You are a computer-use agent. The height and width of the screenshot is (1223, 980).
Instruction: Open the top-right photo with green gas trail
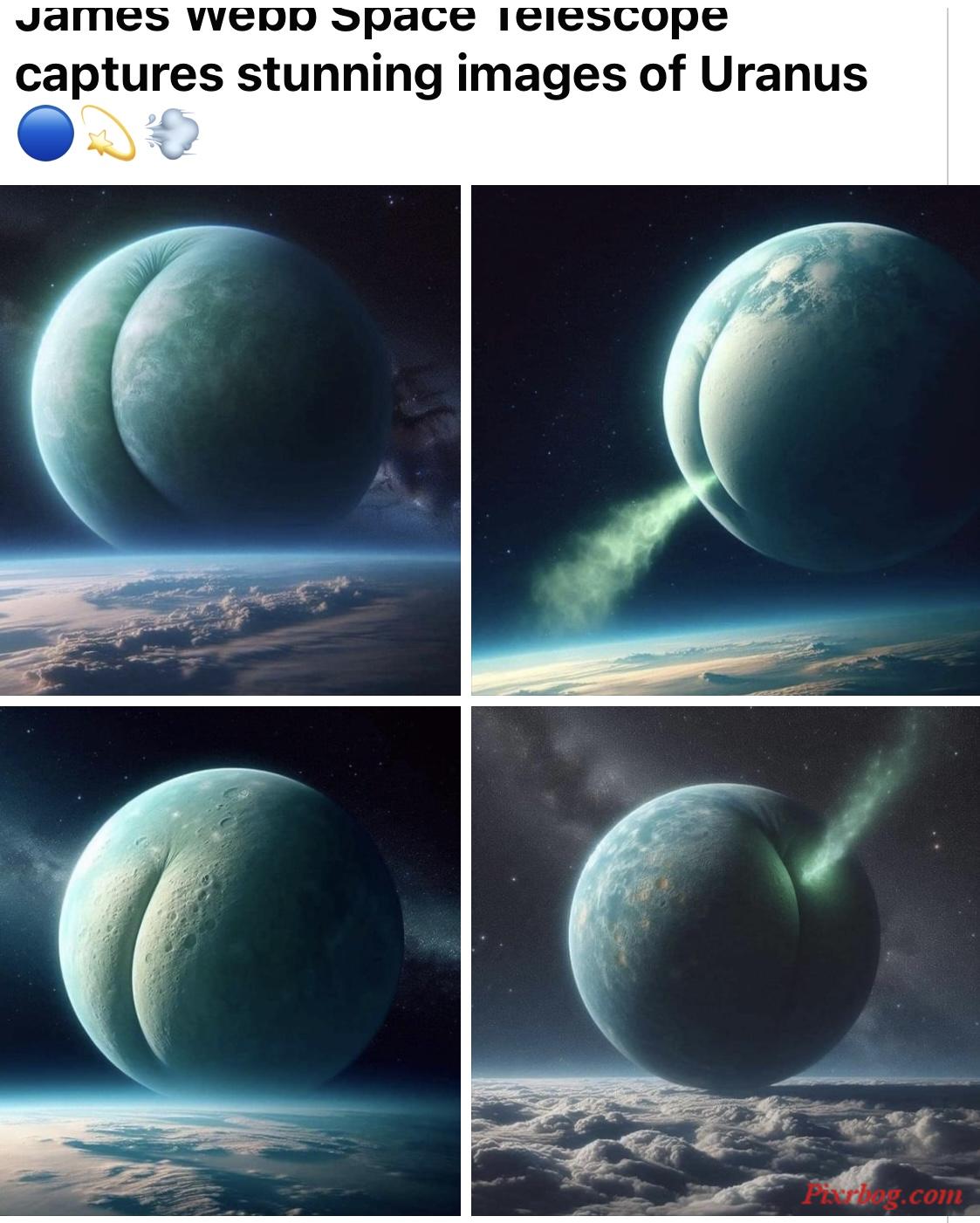tap(725, 440)
